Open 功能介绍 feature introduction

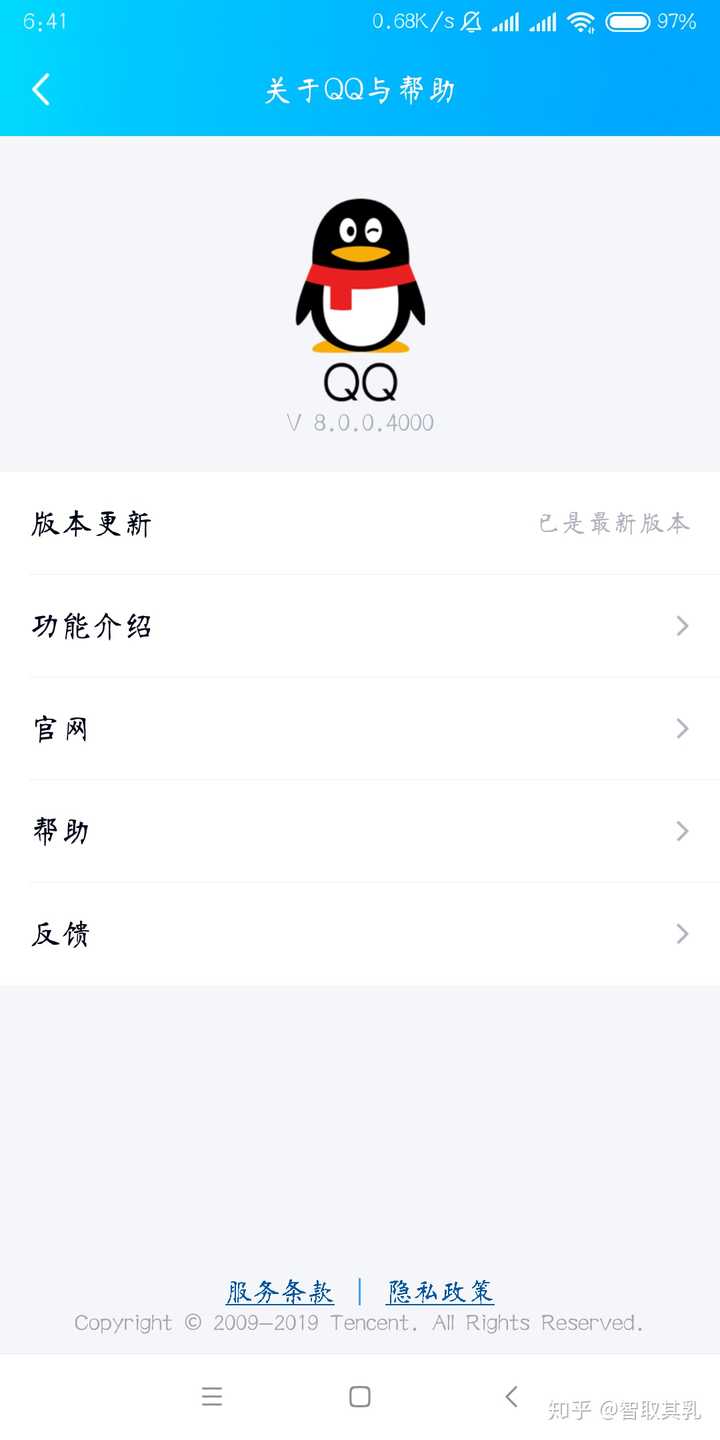point(360,627)
